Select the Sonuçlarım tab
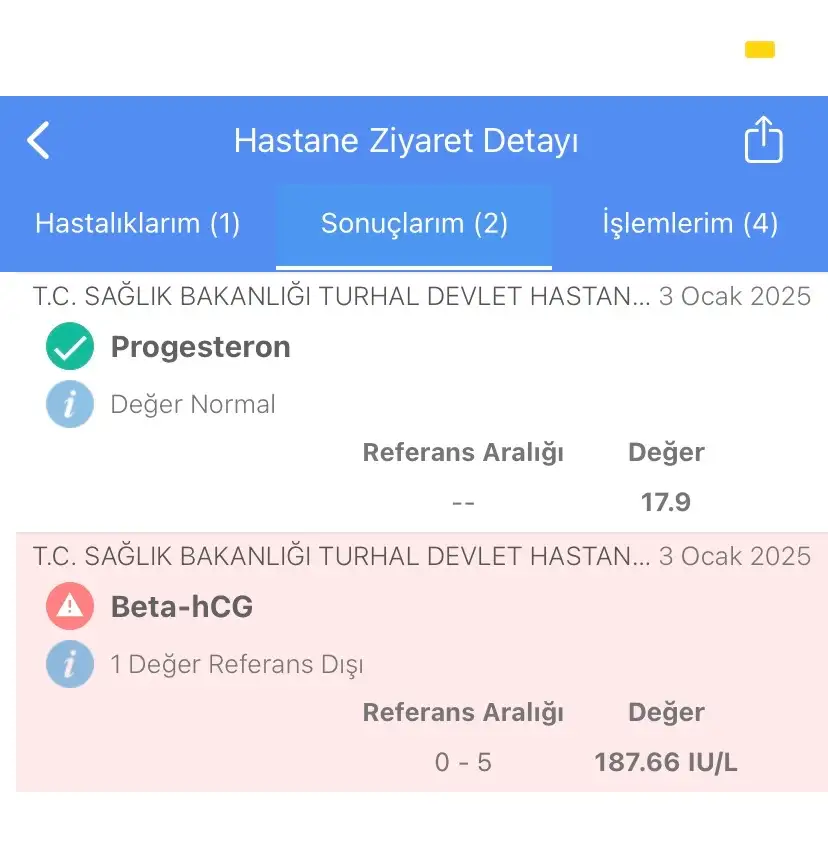Viewport: 828px width, 863px height. coord(414,223)
